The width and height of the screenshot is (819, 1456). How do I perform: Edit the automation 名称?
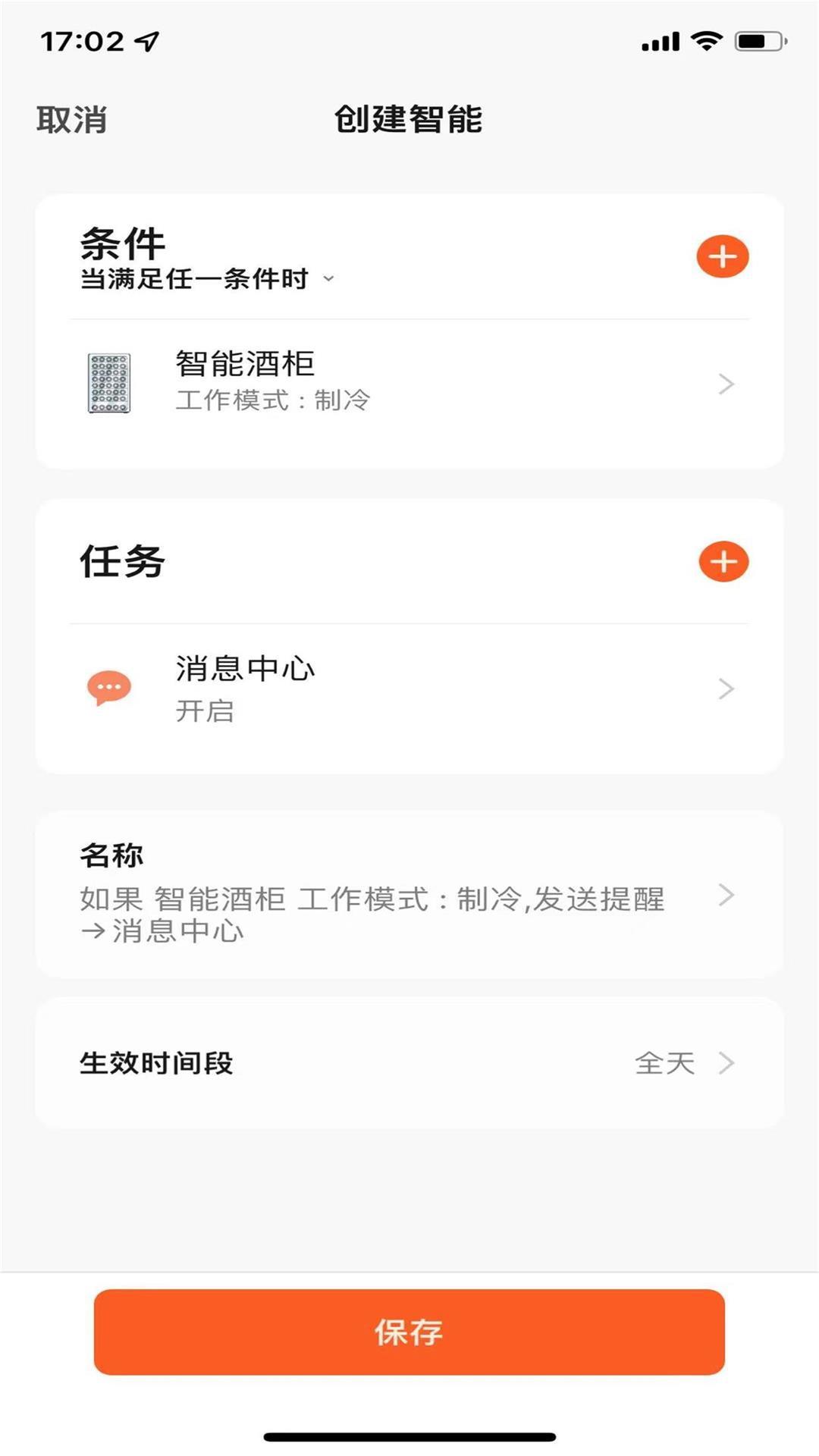[x=409, y=896]
